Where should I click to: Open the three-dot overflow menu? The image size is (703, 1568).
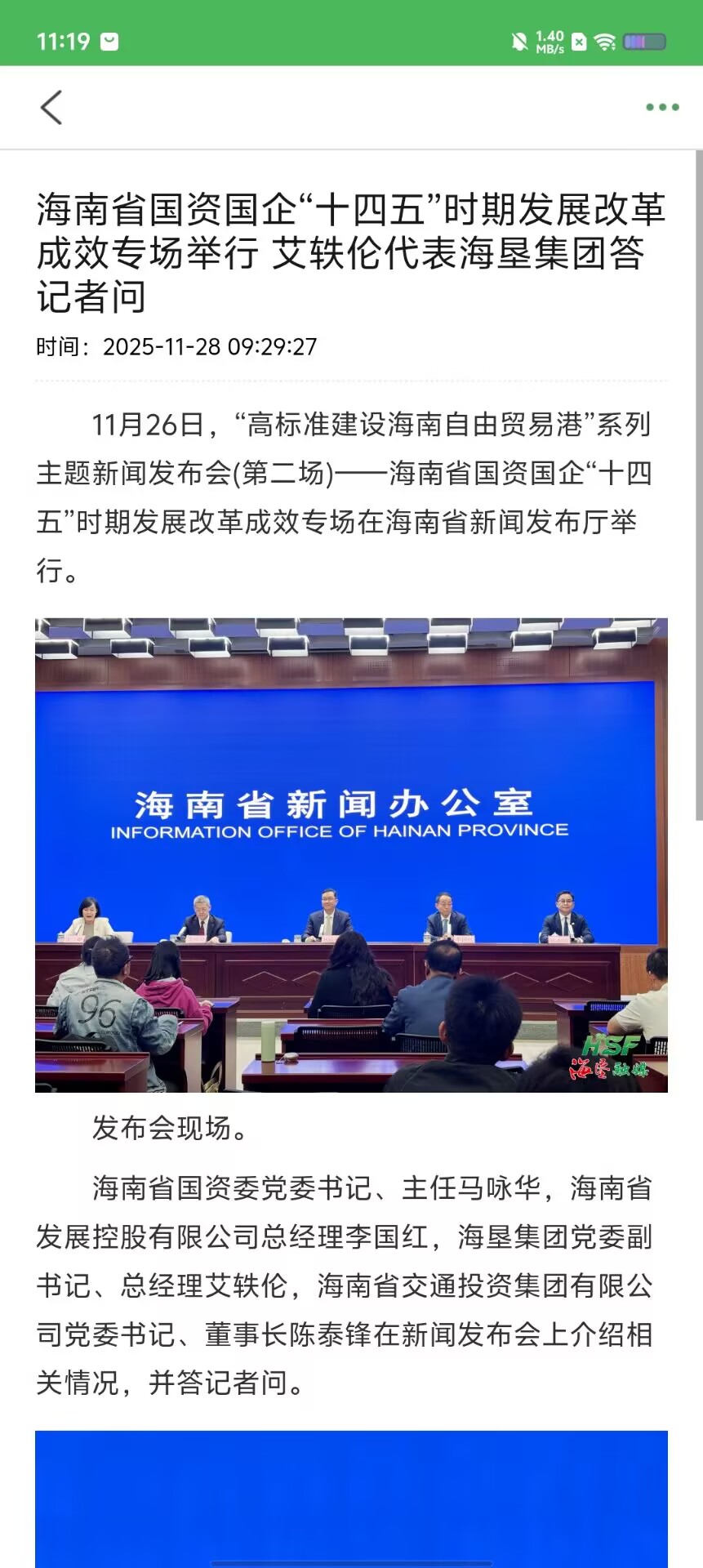[662, 107]
